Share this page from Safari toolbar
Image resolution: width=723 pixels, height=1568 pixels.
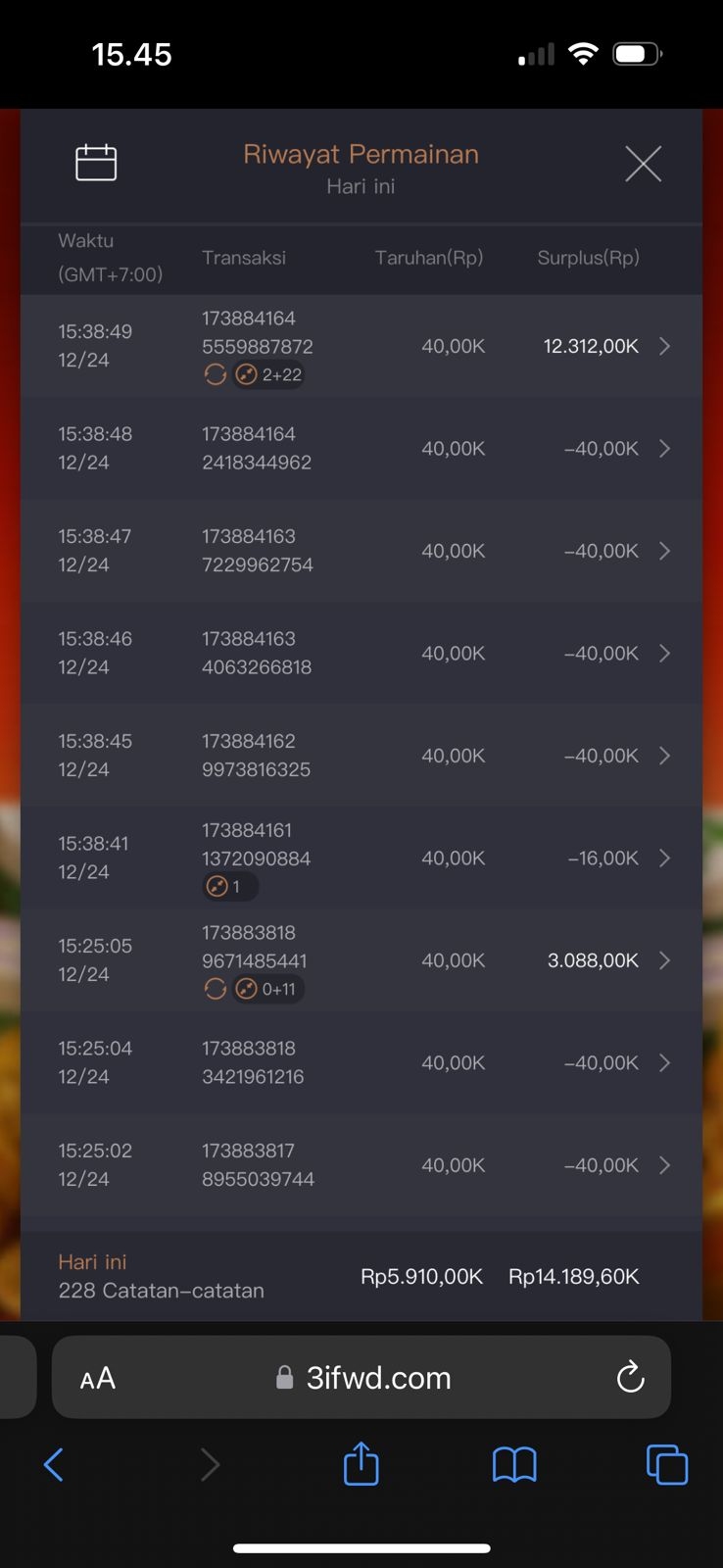[361, 1464]
